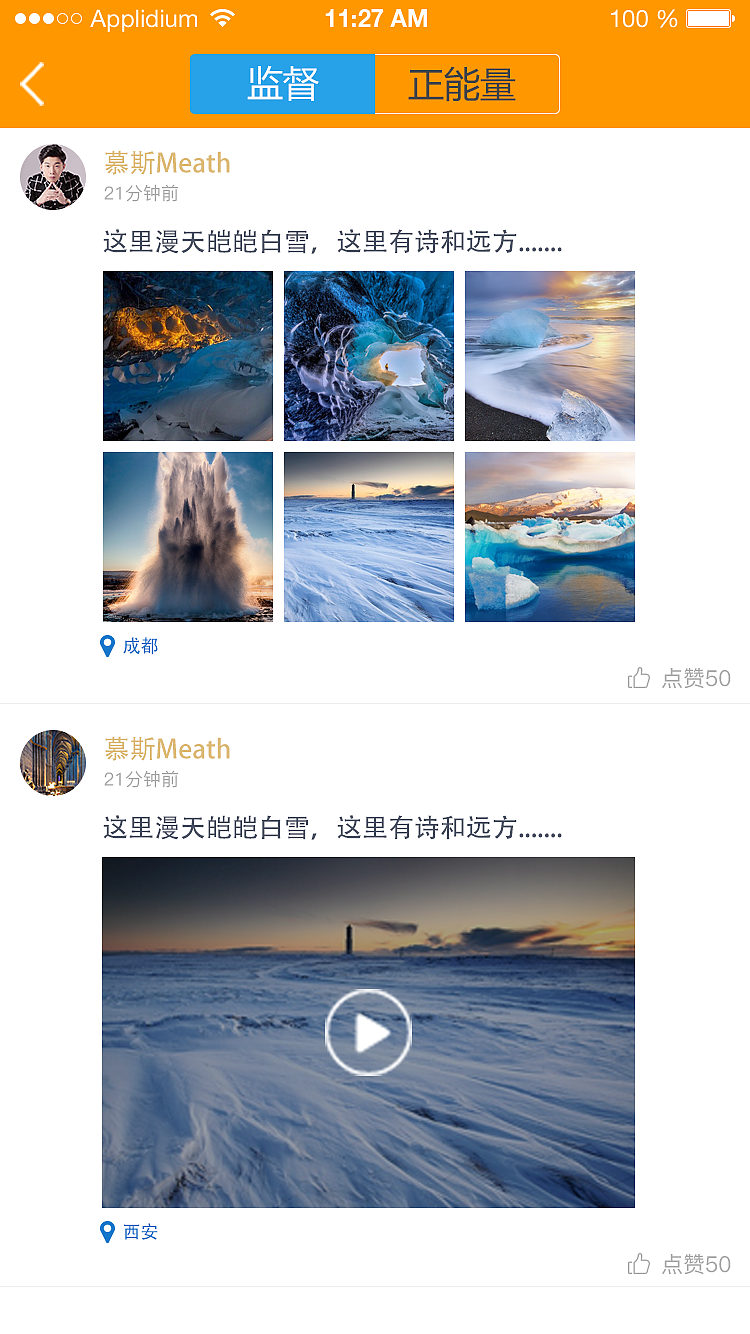View the golden ice cave photo
750x1334 pixels.
[187, 356]
